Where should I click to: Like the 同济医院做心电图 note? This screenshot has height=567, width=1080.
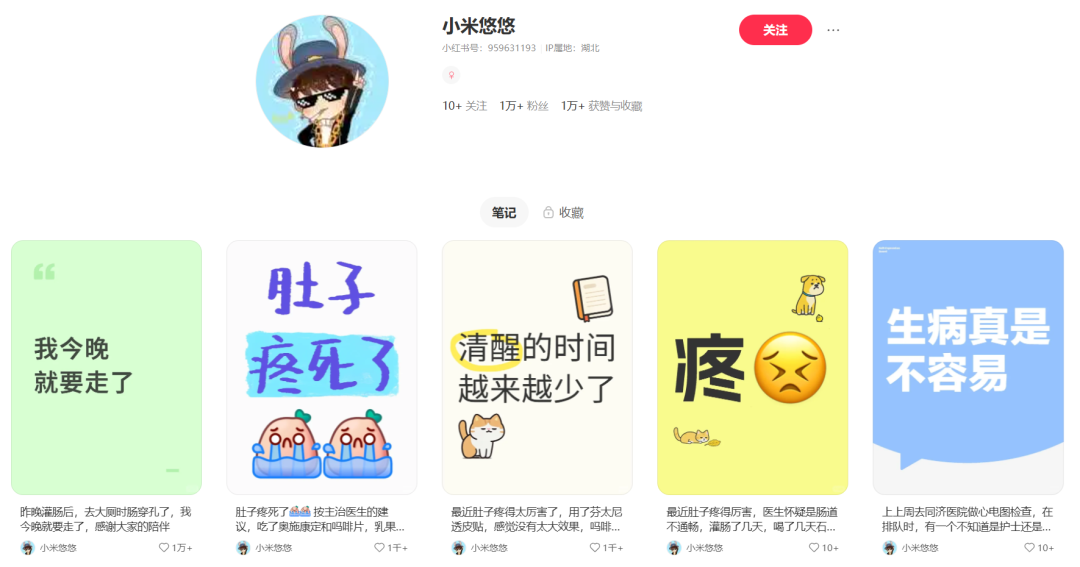coord(1029,548)
